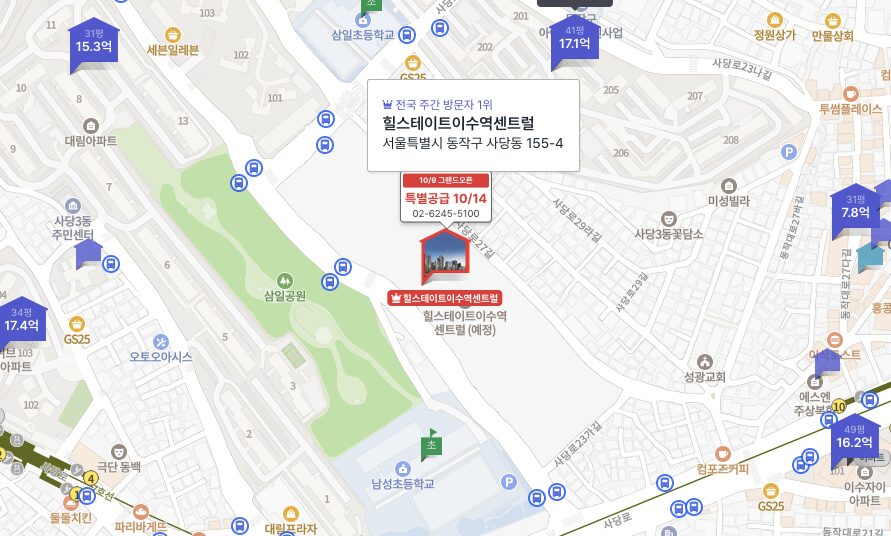Open the 특별공급 10/14 sale badge
Screen dimensions: 891x536
(445, 198)
